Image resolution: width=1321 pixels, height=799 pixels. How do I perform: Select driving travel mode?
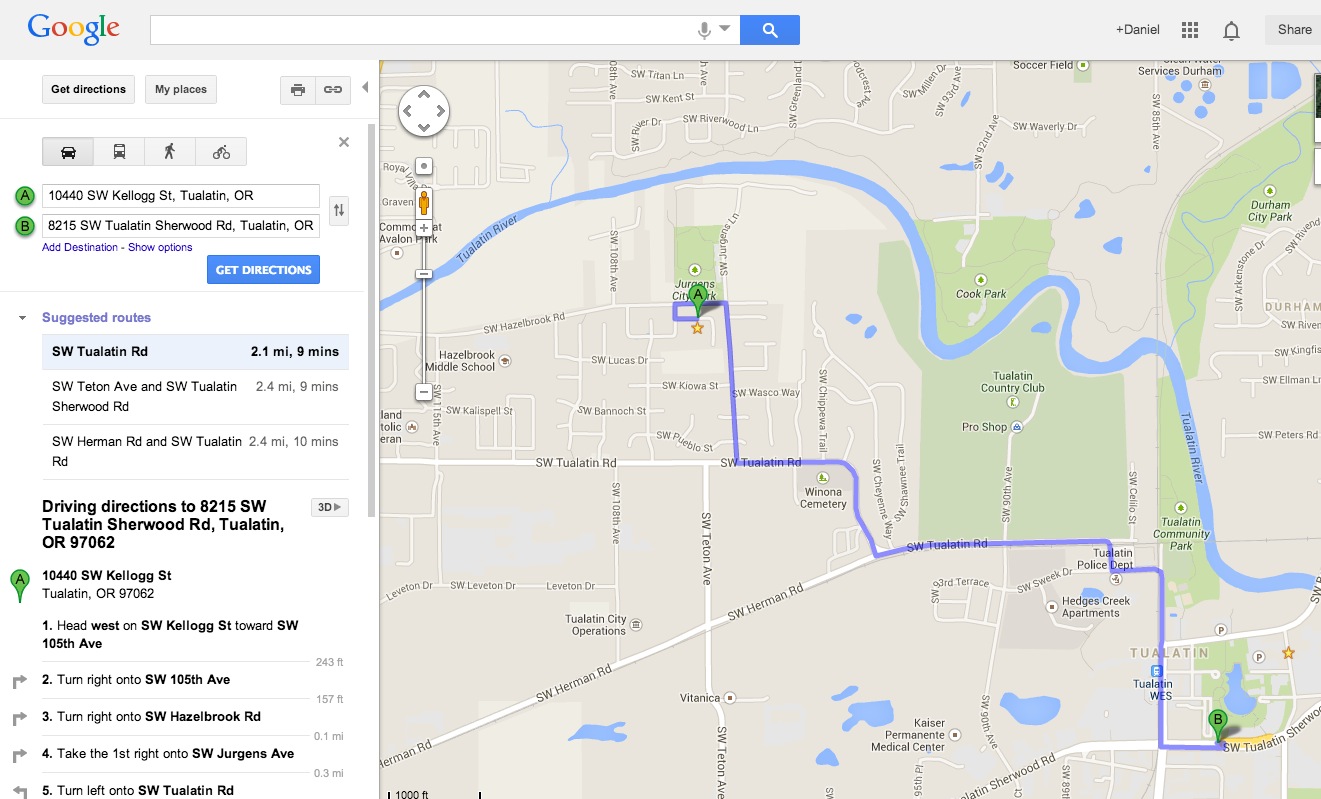68,152
